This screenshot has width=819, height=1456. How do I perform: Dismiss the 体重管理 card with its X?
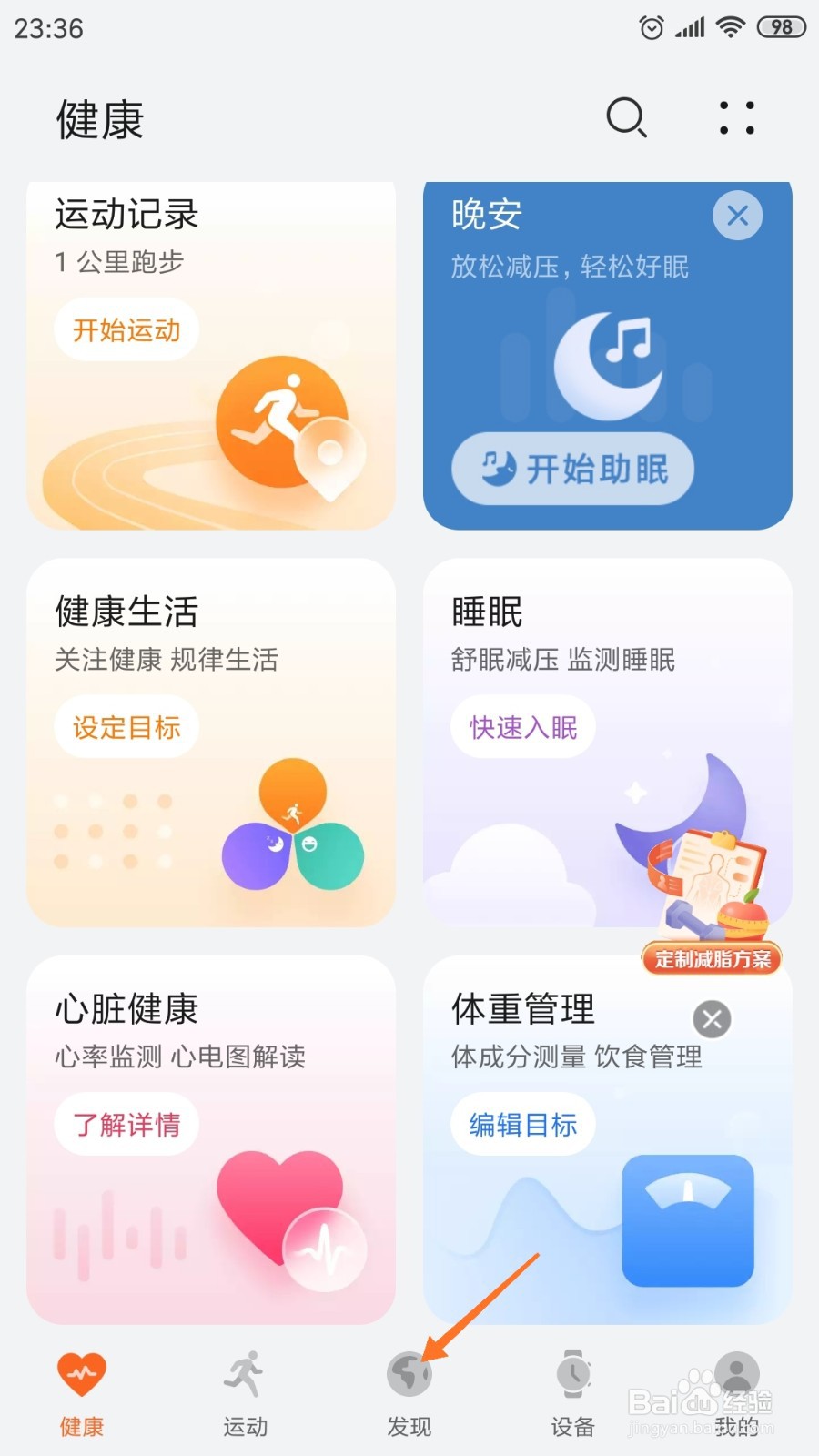pos(711,1019)
